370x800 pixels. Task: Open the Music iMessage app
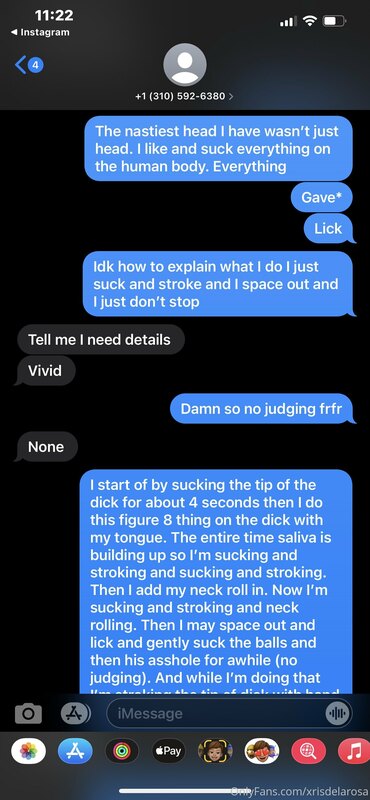(x=354, y=751)
